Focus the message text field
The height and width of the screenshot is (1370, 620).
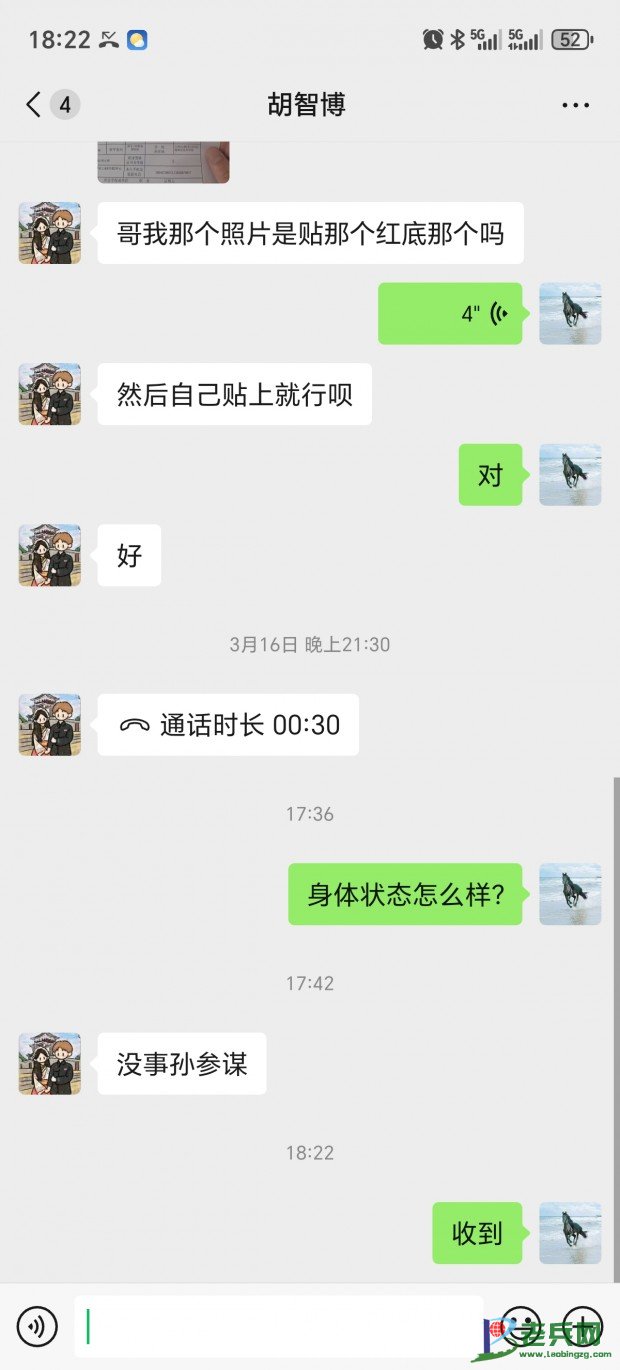point(278,1327)
